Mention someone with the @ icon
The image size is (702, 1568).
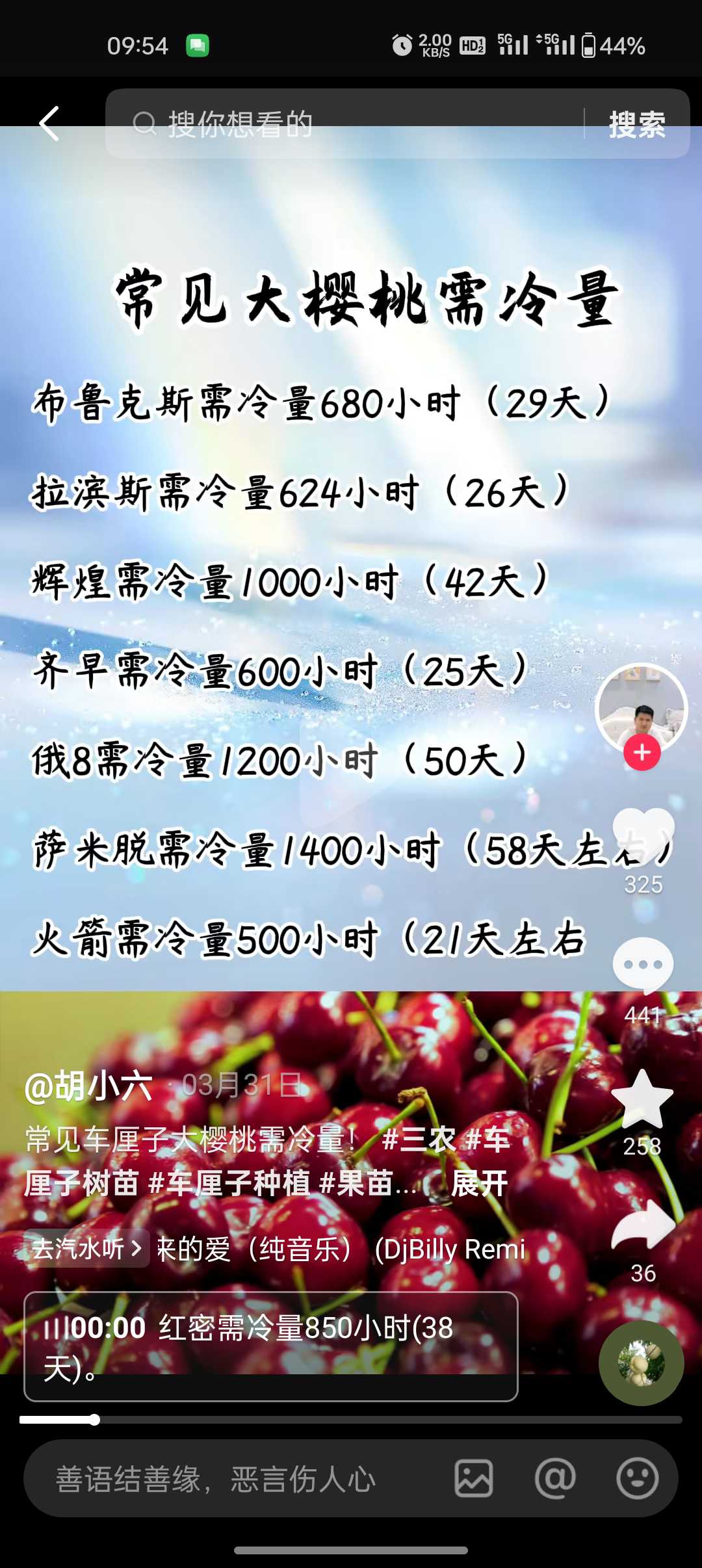coord(555,1478)
